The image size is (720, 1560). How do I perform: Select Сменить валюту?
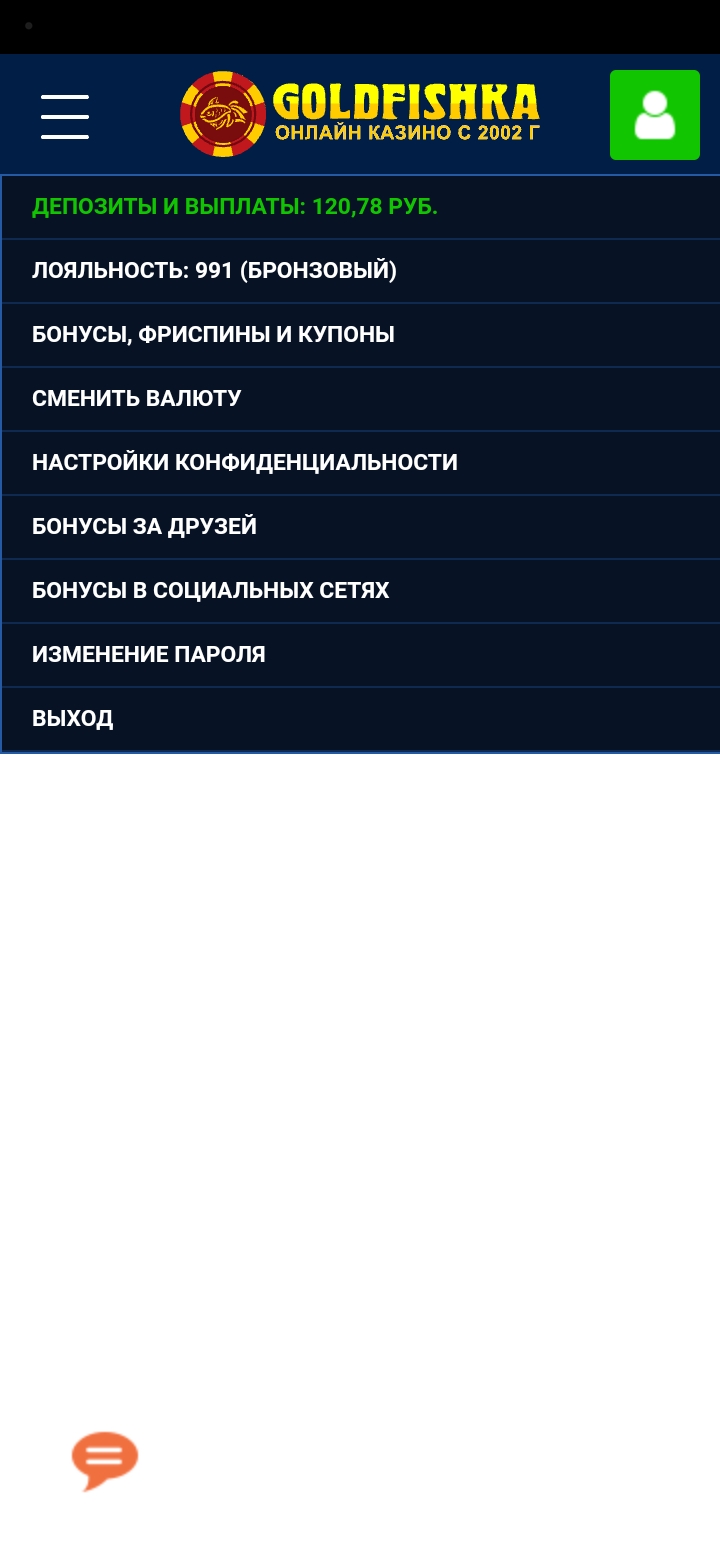pos(361,399)
